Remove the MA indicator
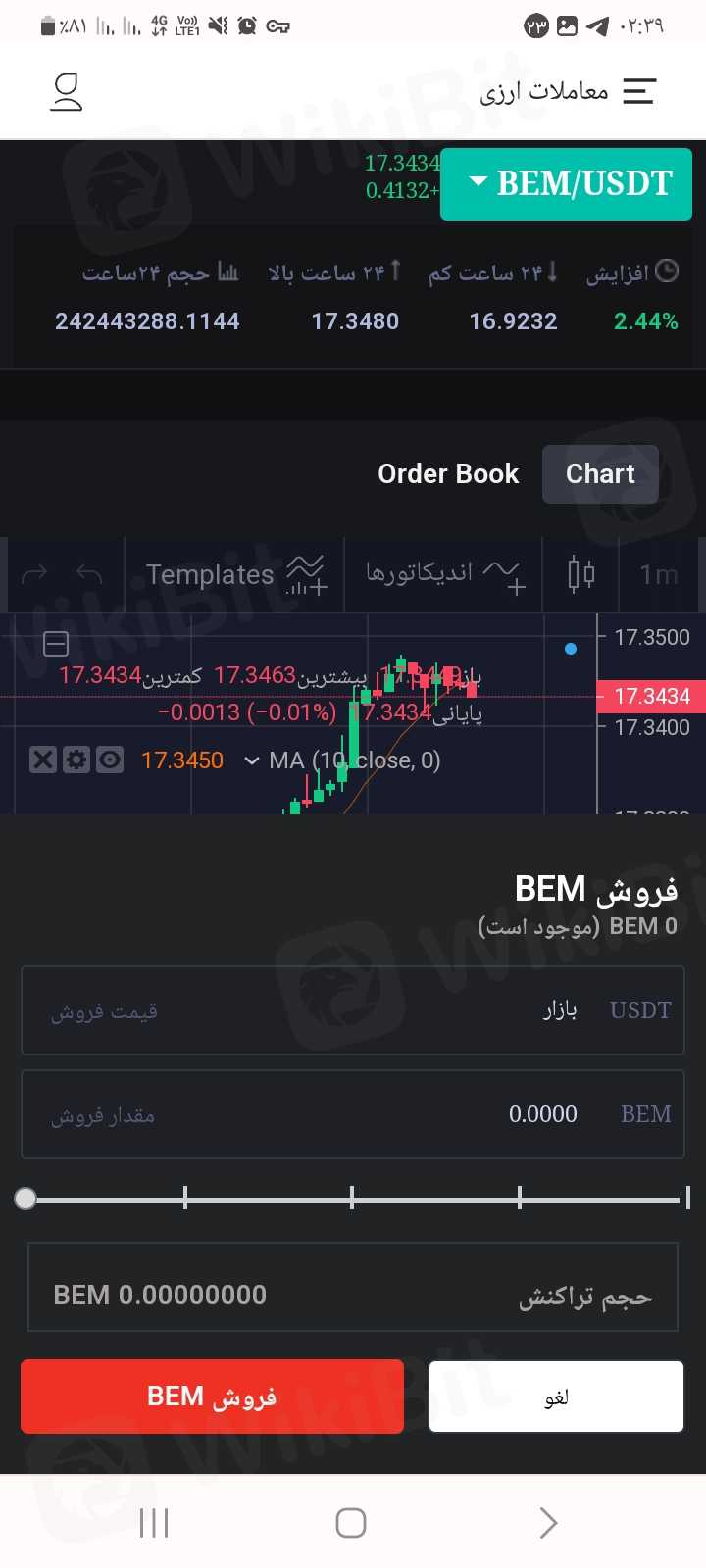Viewport: 706px width, 1568px height. (43, 760)
